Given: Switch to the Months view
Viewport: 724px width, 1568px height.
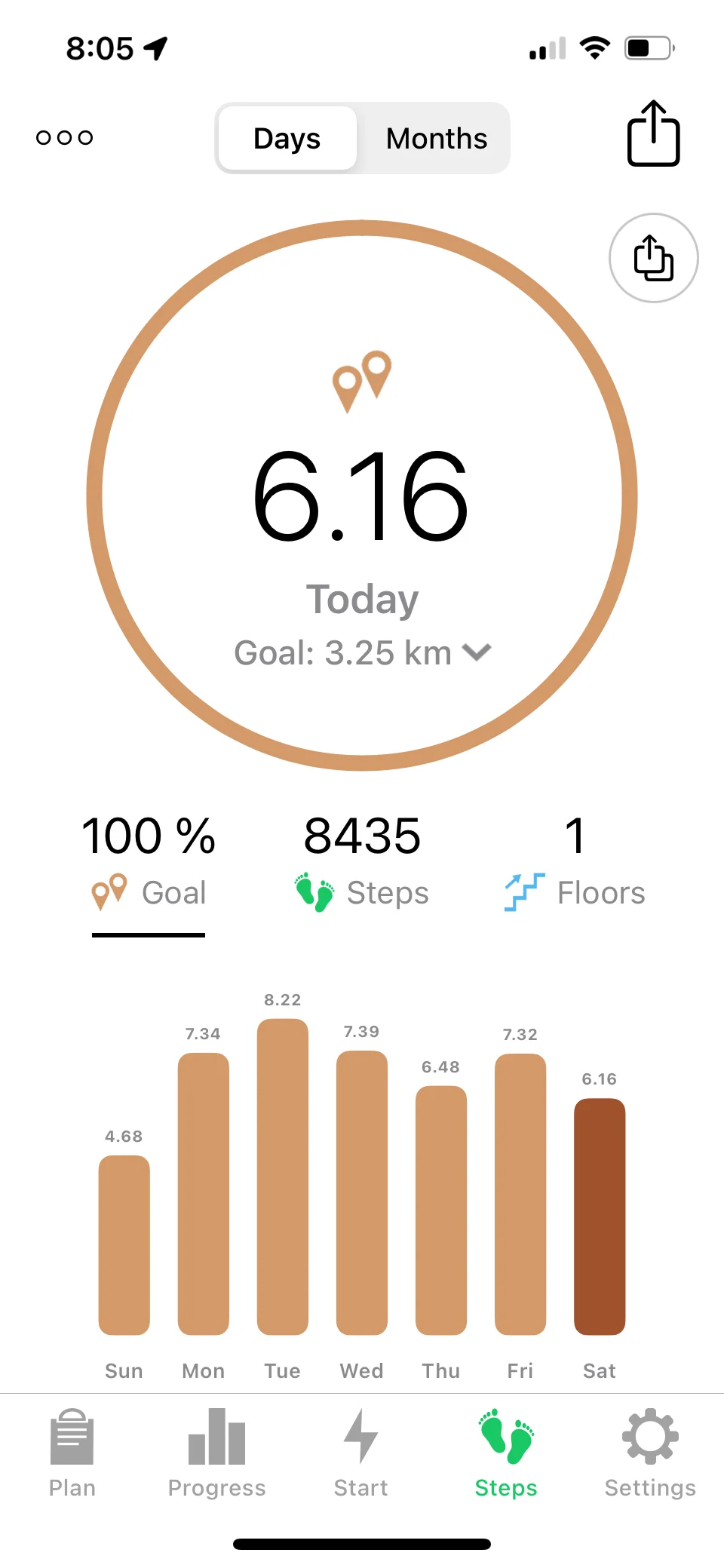Looking at the screenshot, I should click(x=436, y=139).
